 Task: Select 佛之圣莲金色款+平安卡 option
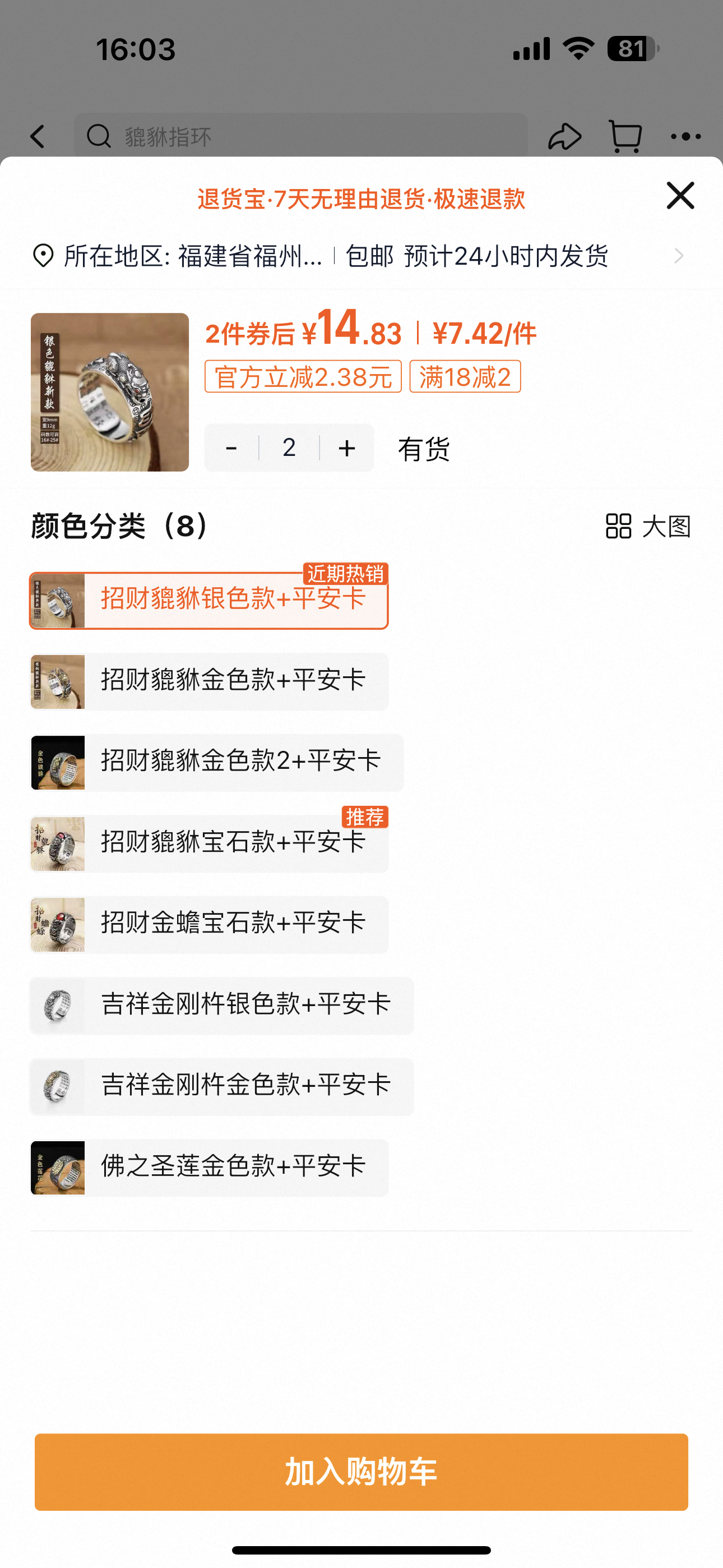[208, 1168]
